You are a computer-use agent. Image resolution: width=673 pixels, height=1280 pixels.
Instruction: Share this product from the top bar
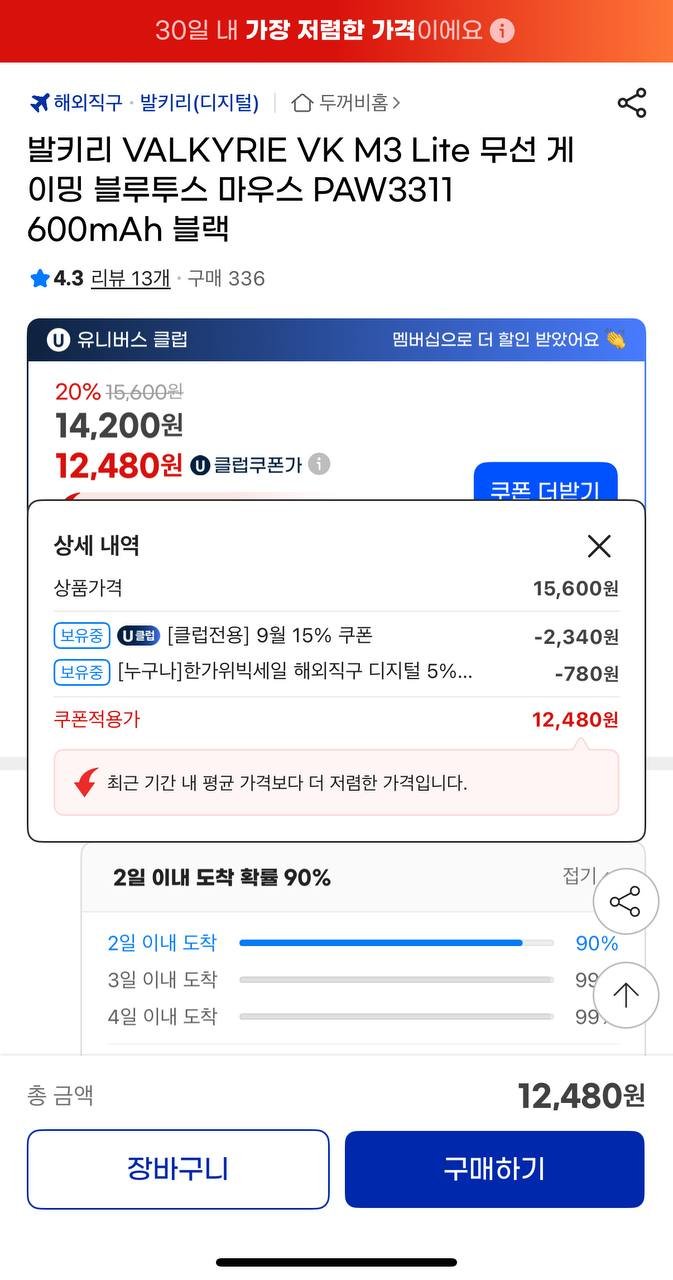click(632, 103)
